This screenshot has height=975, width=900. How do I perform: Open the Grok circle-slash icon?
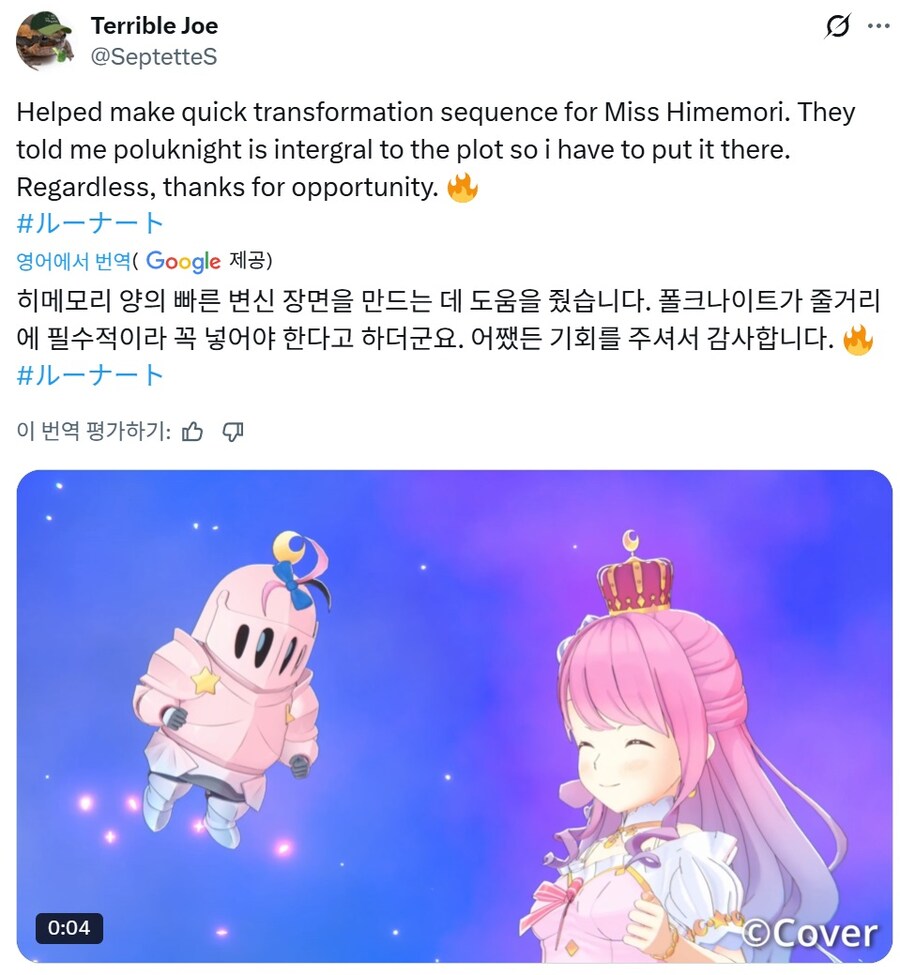[837, 27]
